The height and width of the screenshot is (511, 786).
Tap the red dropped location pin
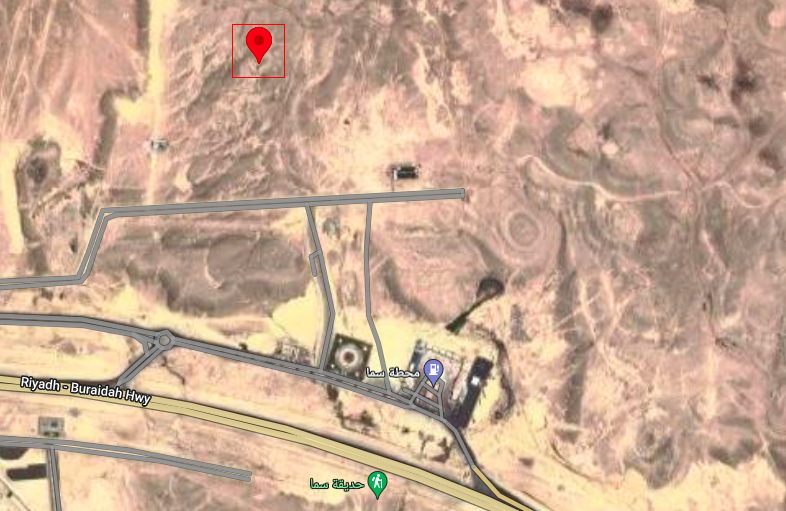click(x=259, y=44)
